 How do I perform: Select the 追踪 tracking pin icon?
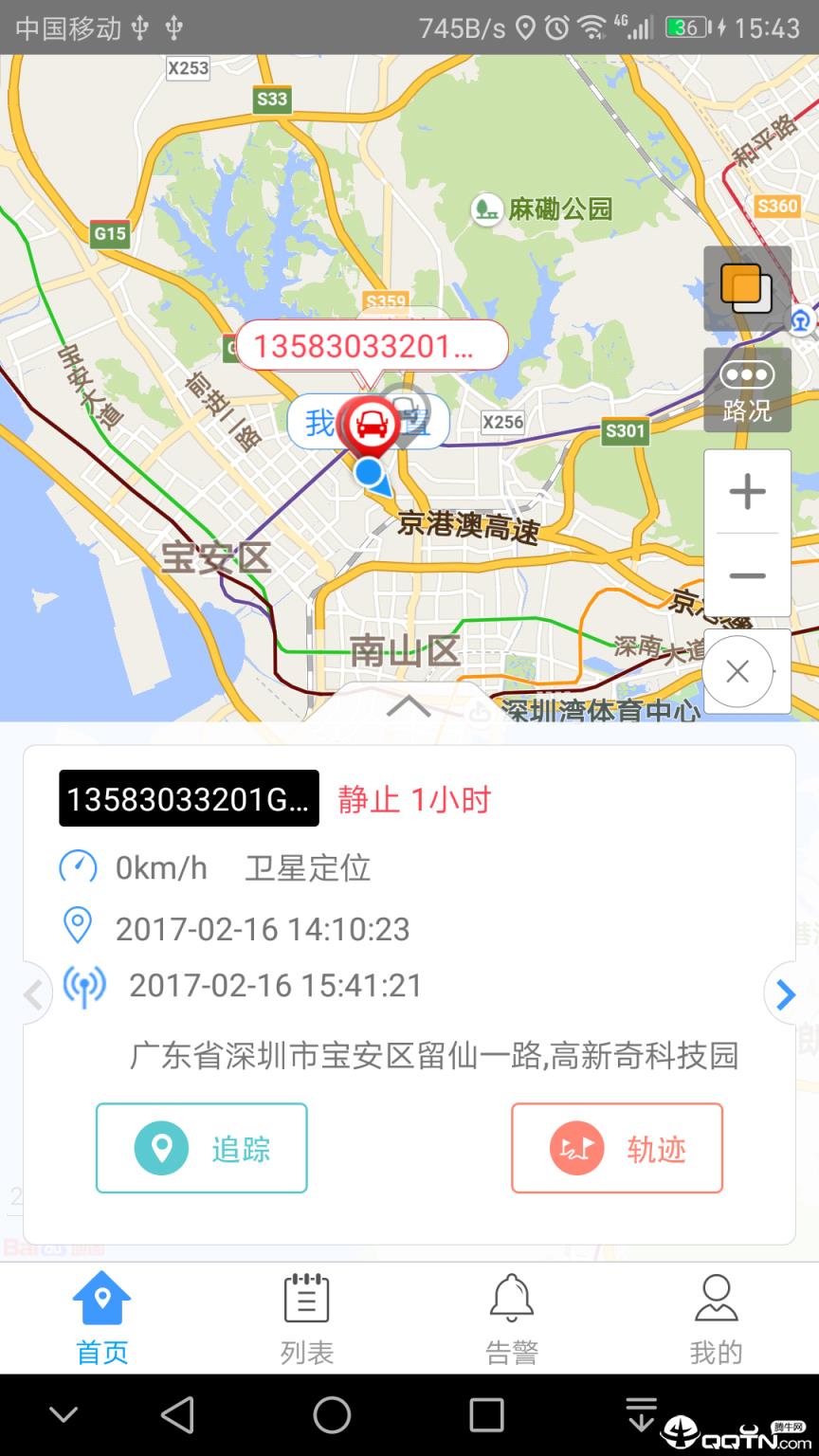point(163,1148)
